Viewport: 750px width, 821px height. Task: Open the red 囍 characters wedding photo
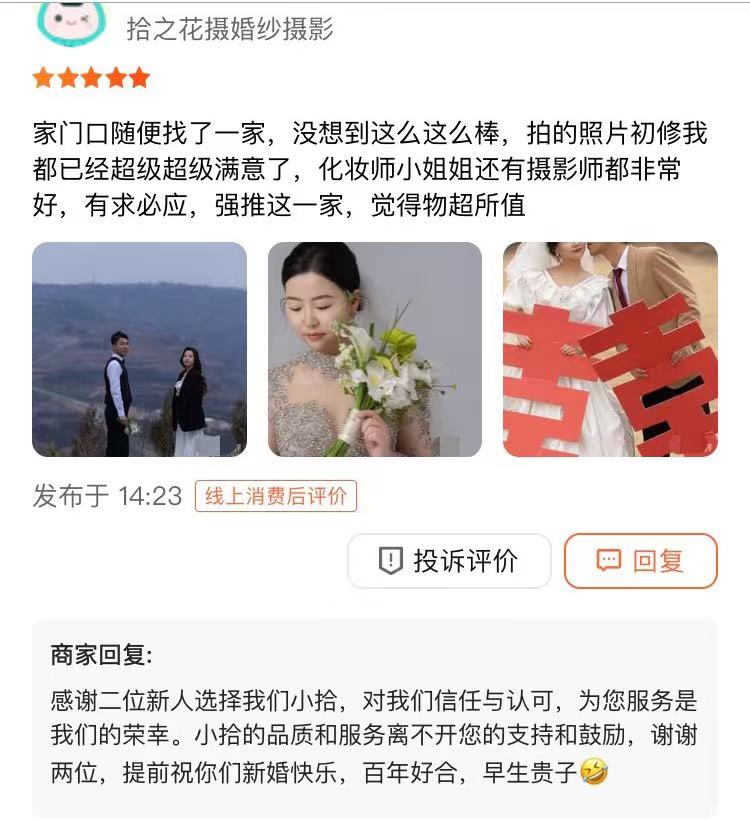pos(610,349)
